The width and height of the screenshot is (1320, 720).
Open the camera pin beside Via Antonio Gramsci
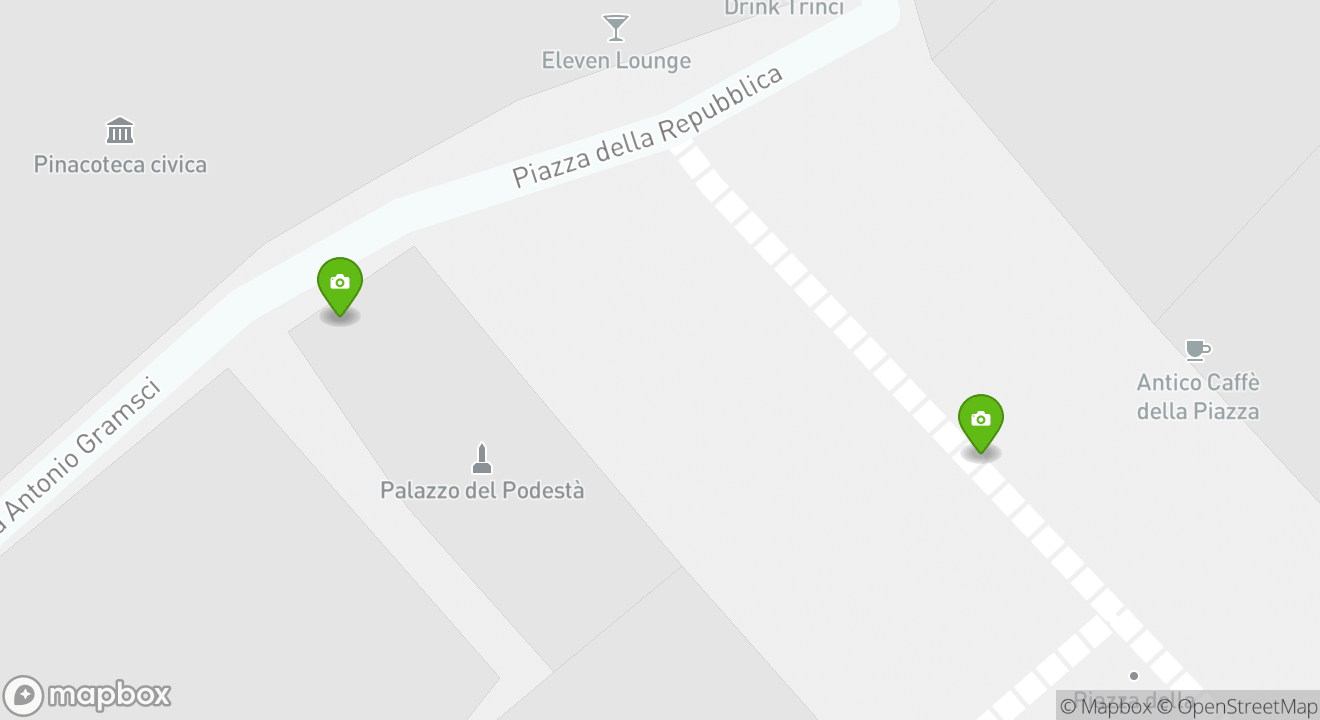(340, 285)
